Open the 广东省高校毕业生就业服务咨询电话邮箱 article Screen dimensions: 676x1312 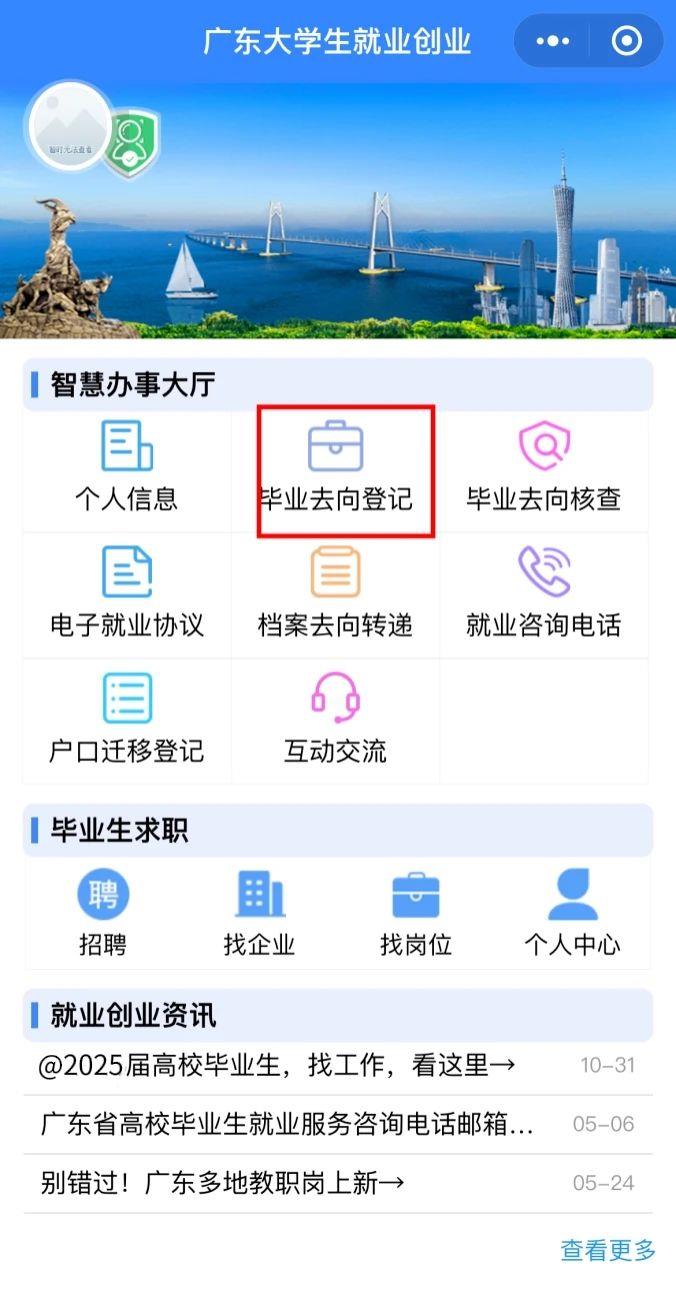pyautogui.click(x=288, y=1124)
